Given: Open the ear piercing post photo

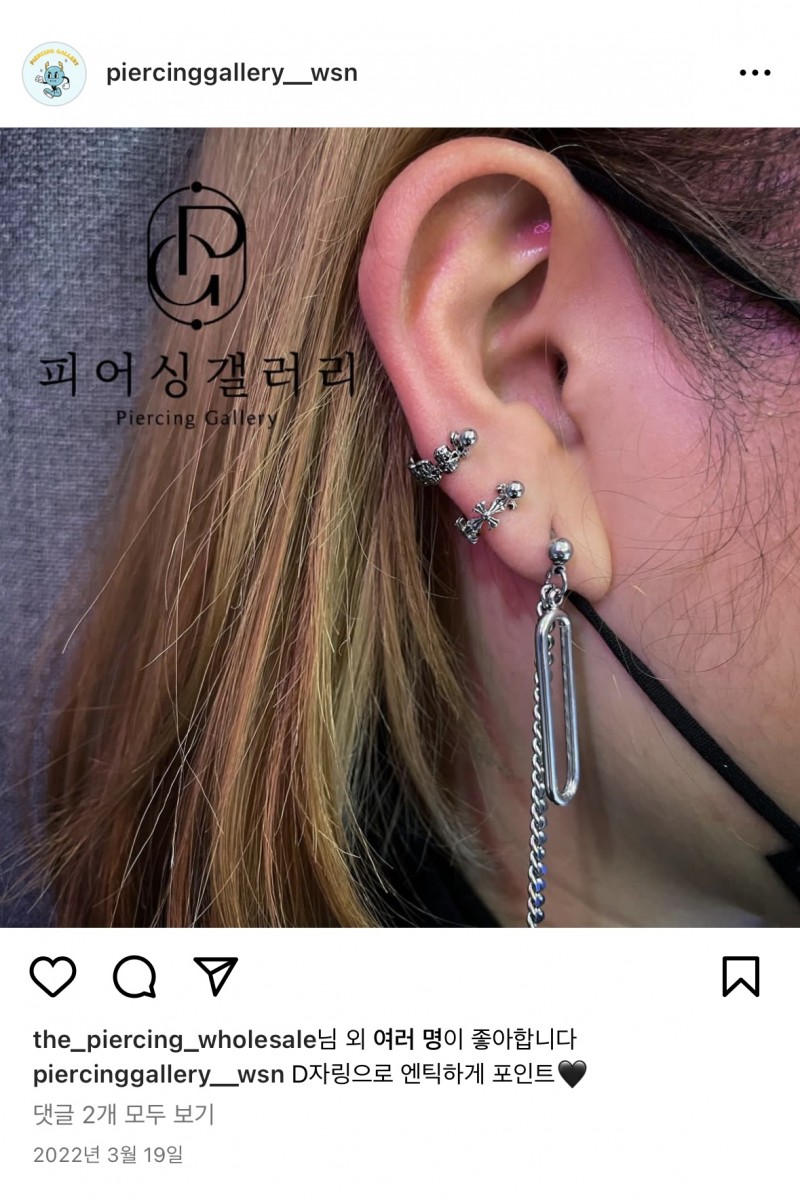Looking at the screenshot, I should (x=400, y=527).
